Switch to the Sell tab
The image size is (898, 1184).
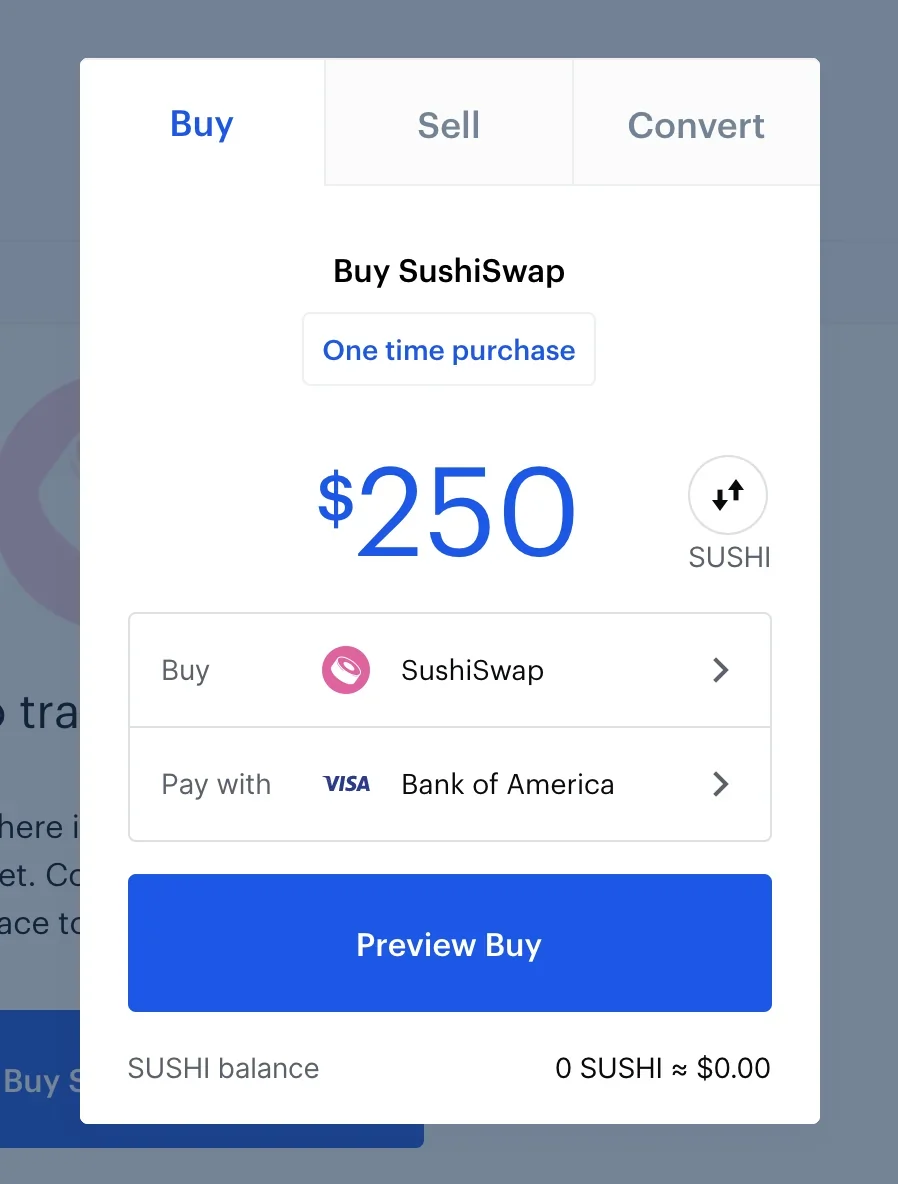448,125
